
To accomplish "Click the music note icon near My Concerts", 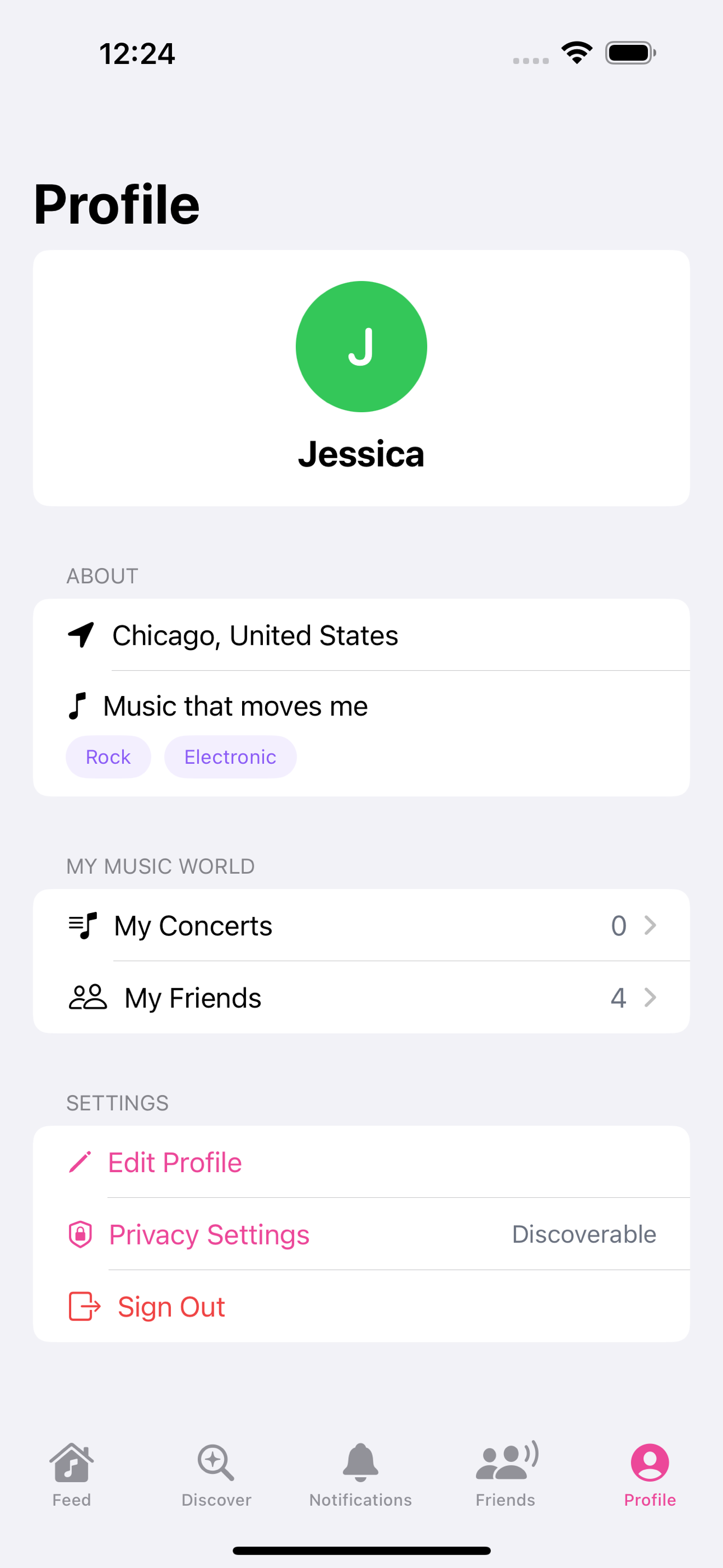I will [82, 925].
